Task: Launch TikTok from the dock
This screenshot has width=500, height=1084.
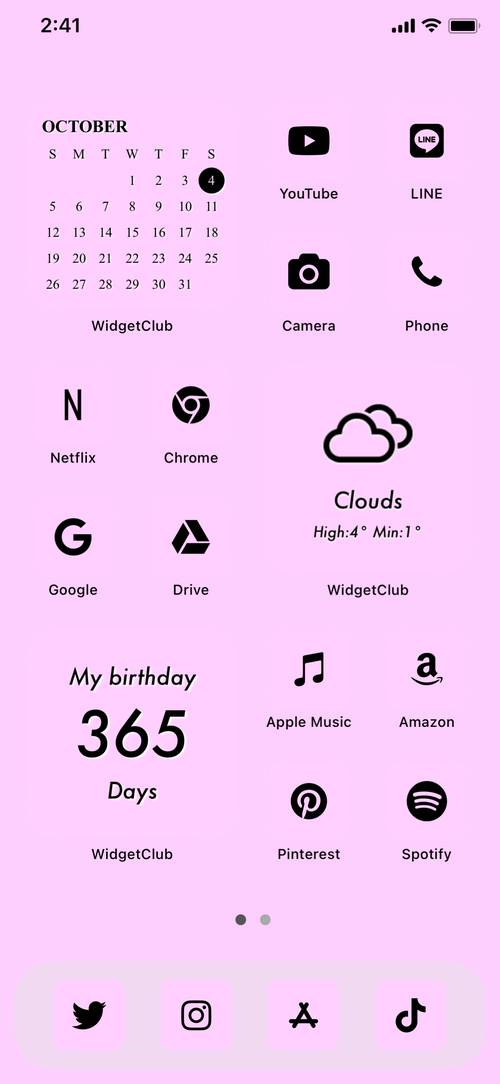Action: tap(411, 1016)
